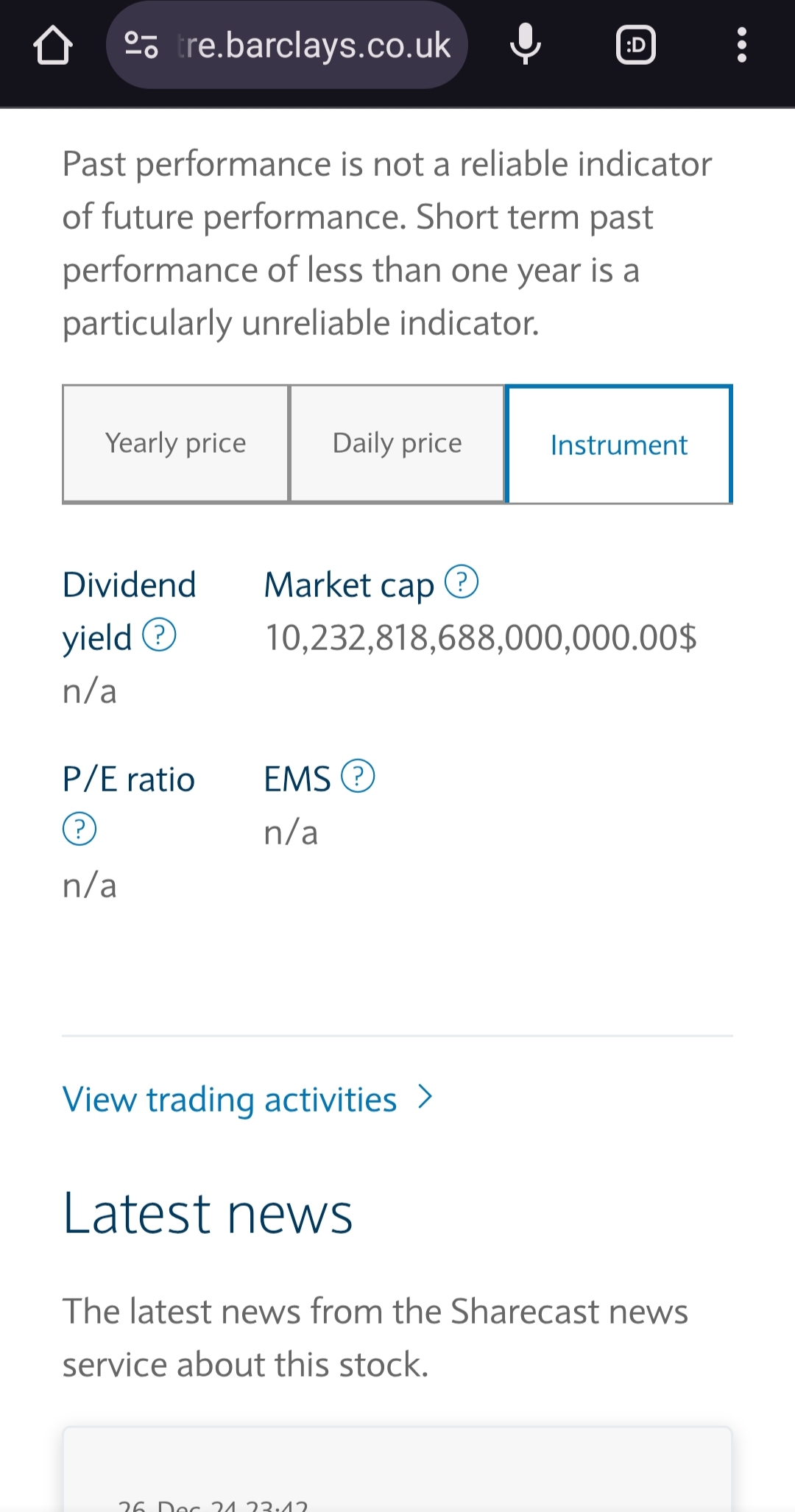Open the browser overflow menu
Viewport: 795px width, 1512px height.
click(x=741, y=46)
